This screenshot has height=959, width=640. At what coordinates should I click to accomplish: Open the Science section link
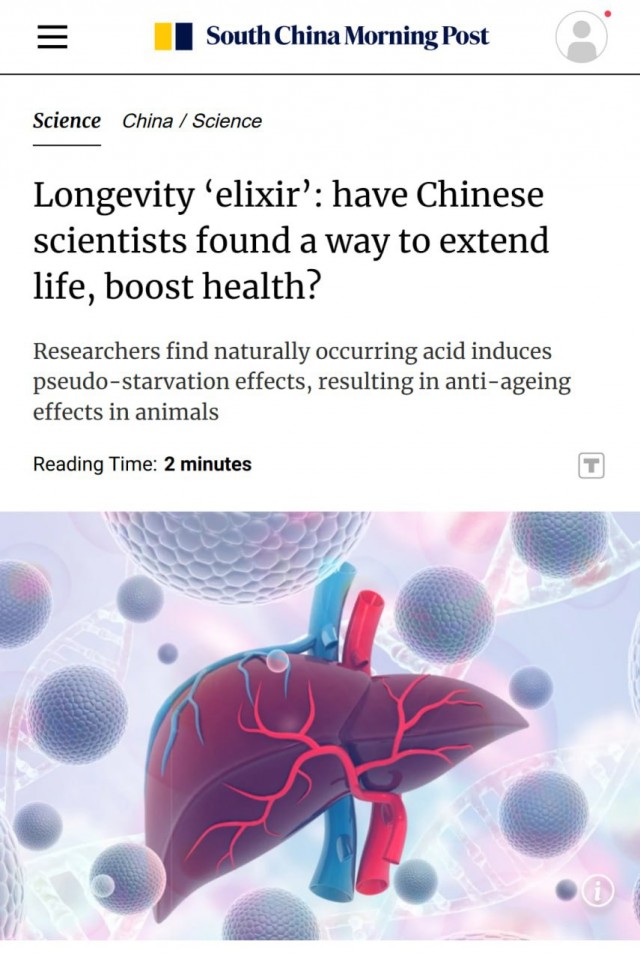tap(67, 121)
